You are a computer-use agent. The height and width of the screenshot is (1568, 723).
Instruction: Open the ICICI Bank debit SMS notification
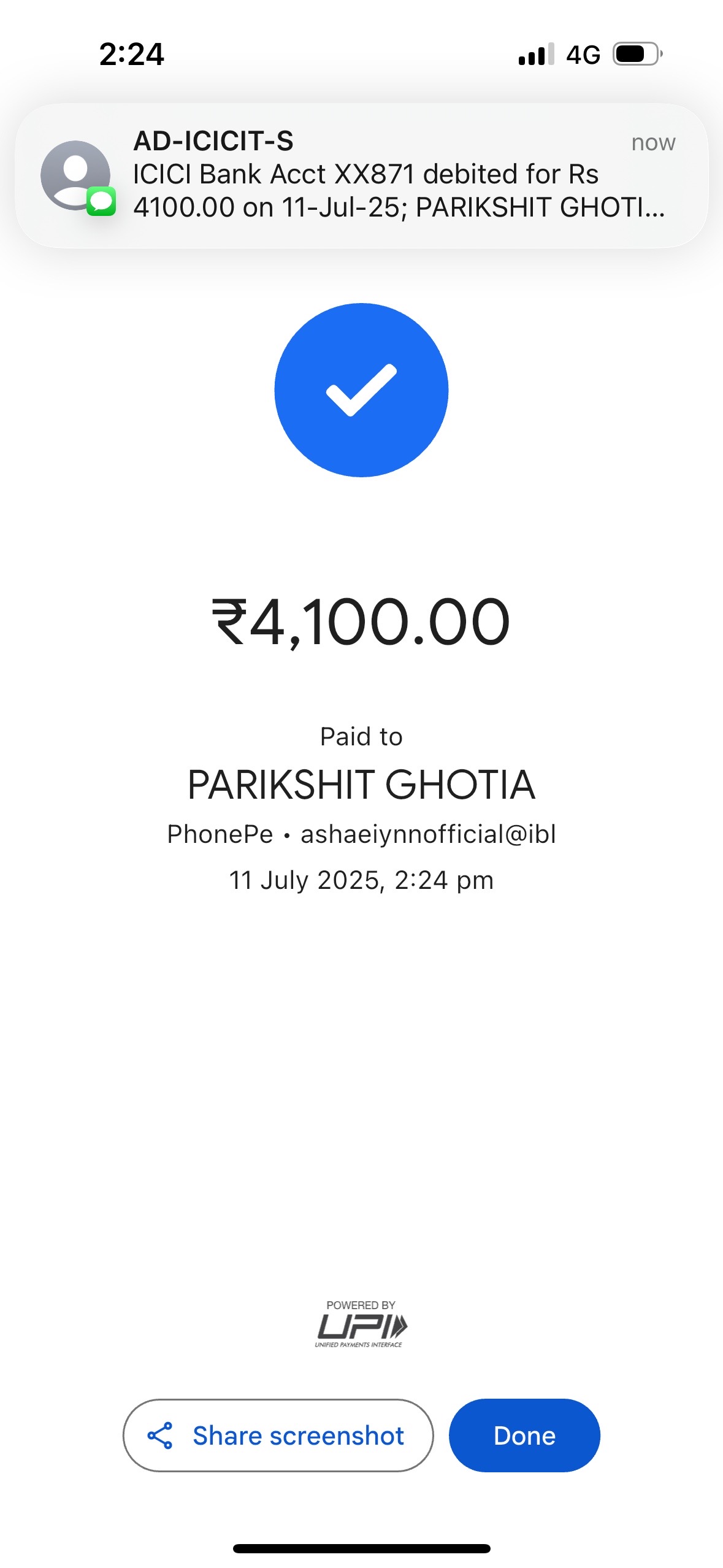pyautogui.click(x=361, y=175)
